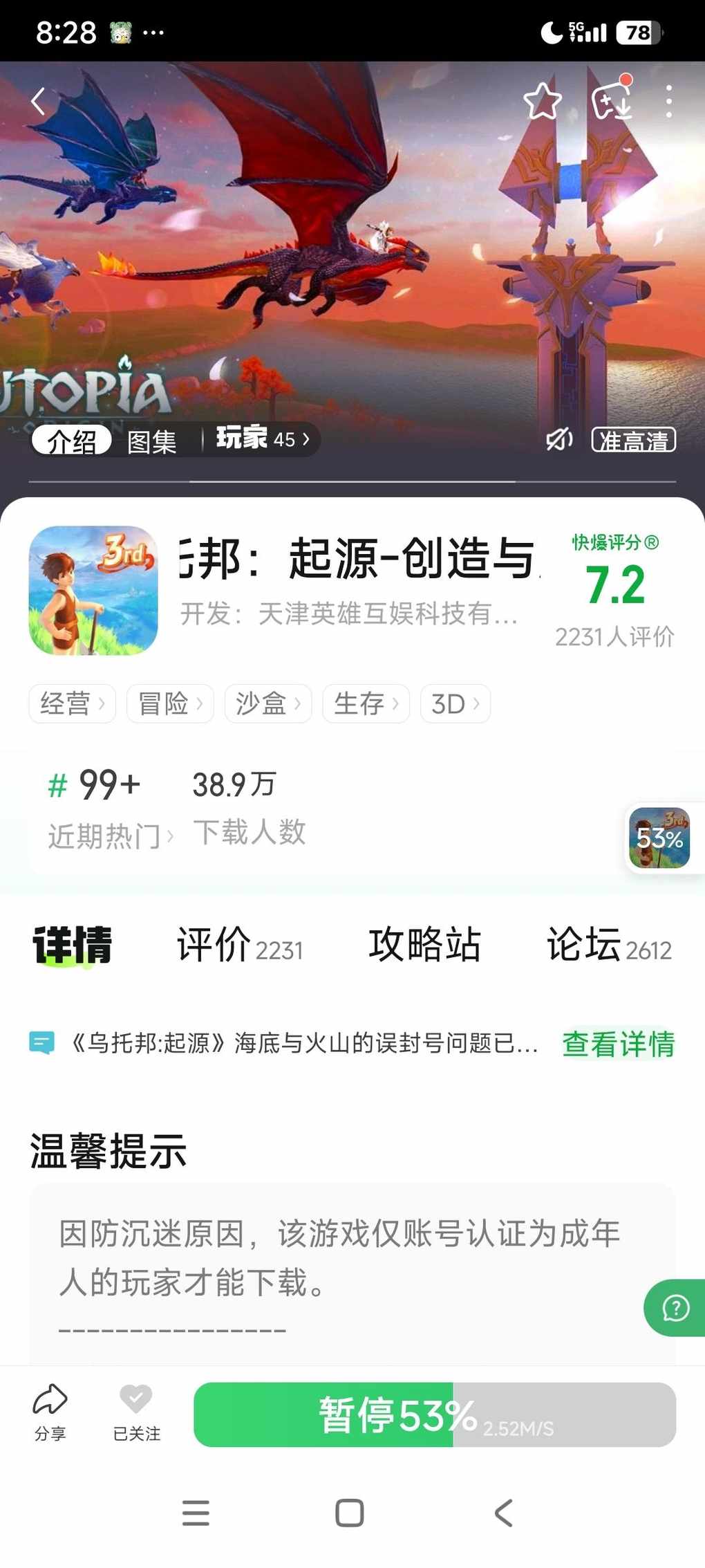Switch to the 图集 gallery tab
The image size is (705, 1568).
pyautogui.click(x=152, y=441)
